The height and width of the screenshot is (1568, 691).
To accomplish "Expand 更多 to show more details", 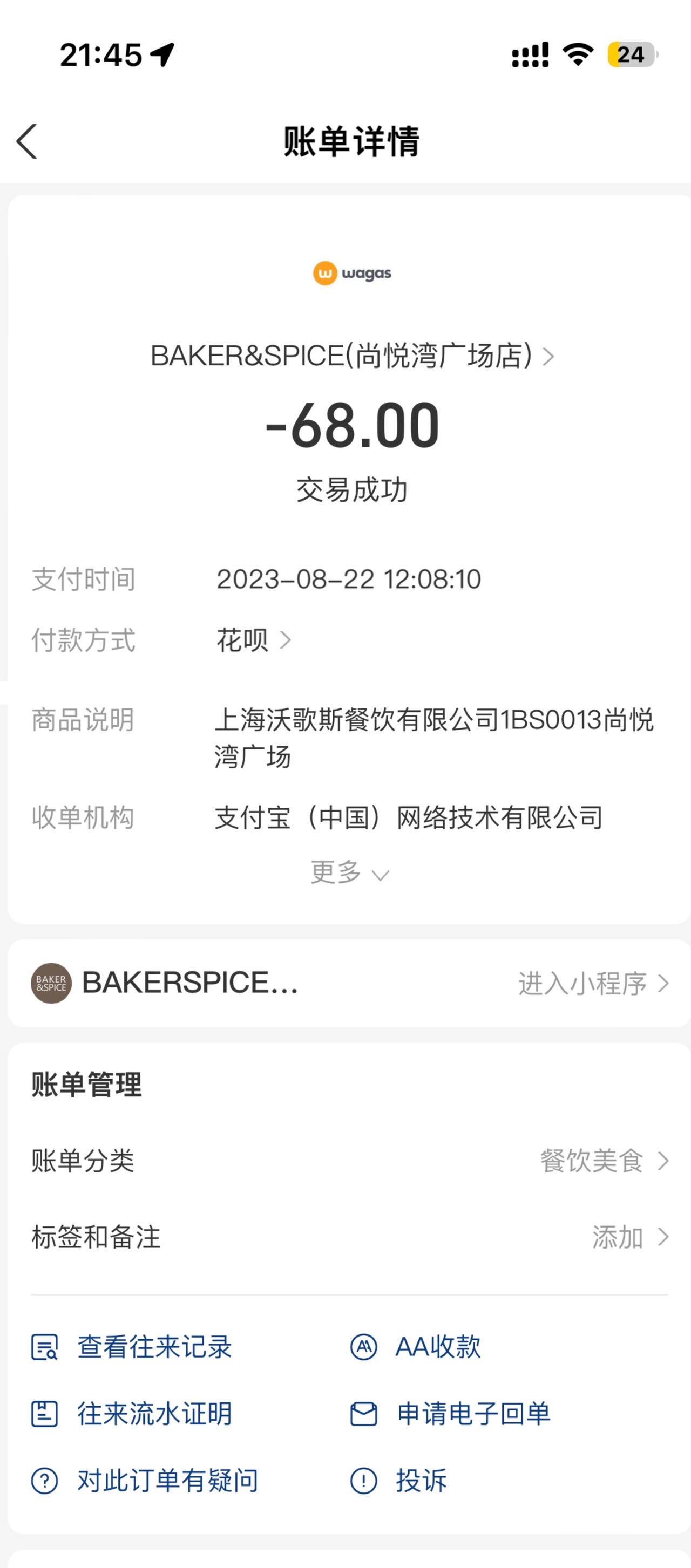I will (x=349, y=872).
